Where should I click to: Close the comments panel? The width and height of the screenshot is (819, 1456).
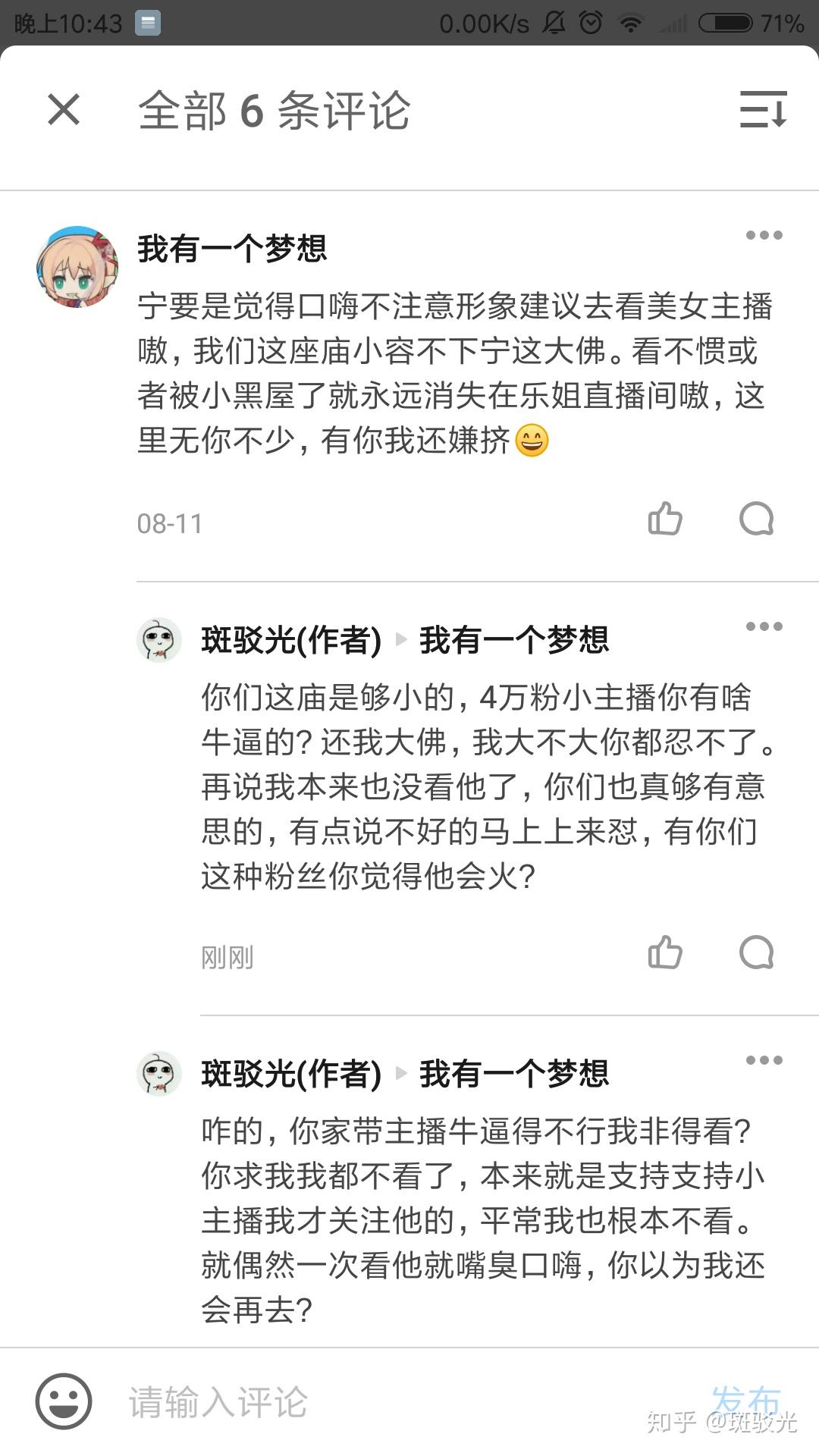(64, 109)
